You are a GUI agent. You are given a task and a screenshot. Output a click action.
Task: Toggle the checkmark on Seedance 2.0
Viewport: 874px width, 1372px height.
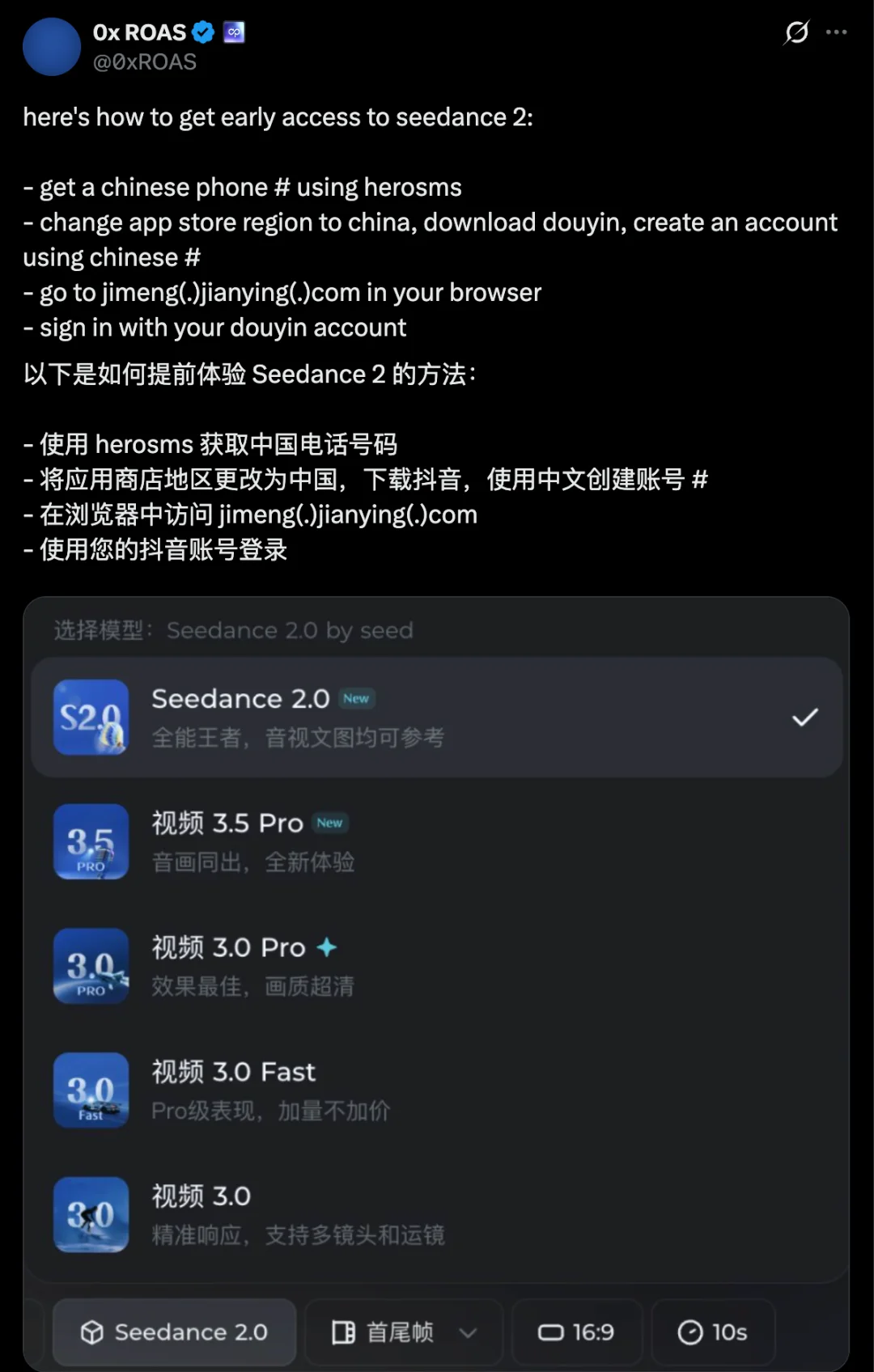(x=804, y=717)
